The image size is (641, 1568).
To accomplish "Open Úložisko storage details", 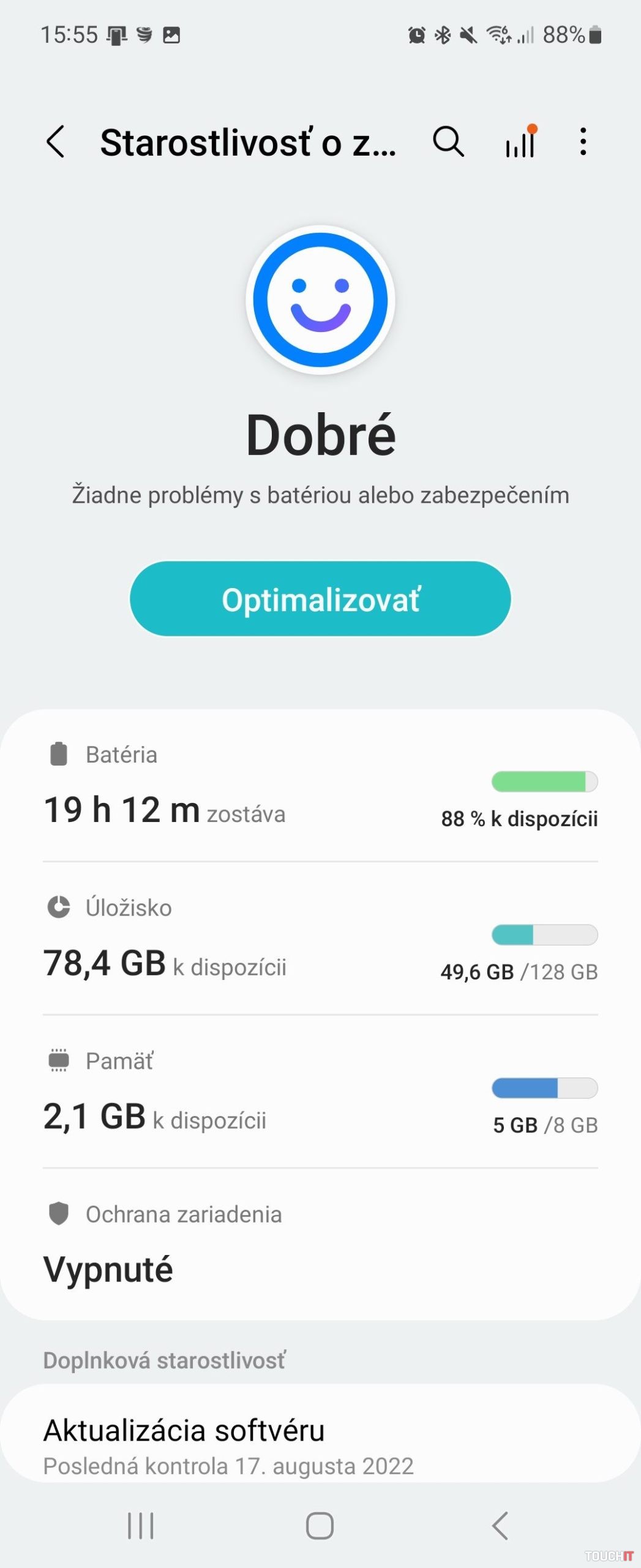I will pos(320,940).
